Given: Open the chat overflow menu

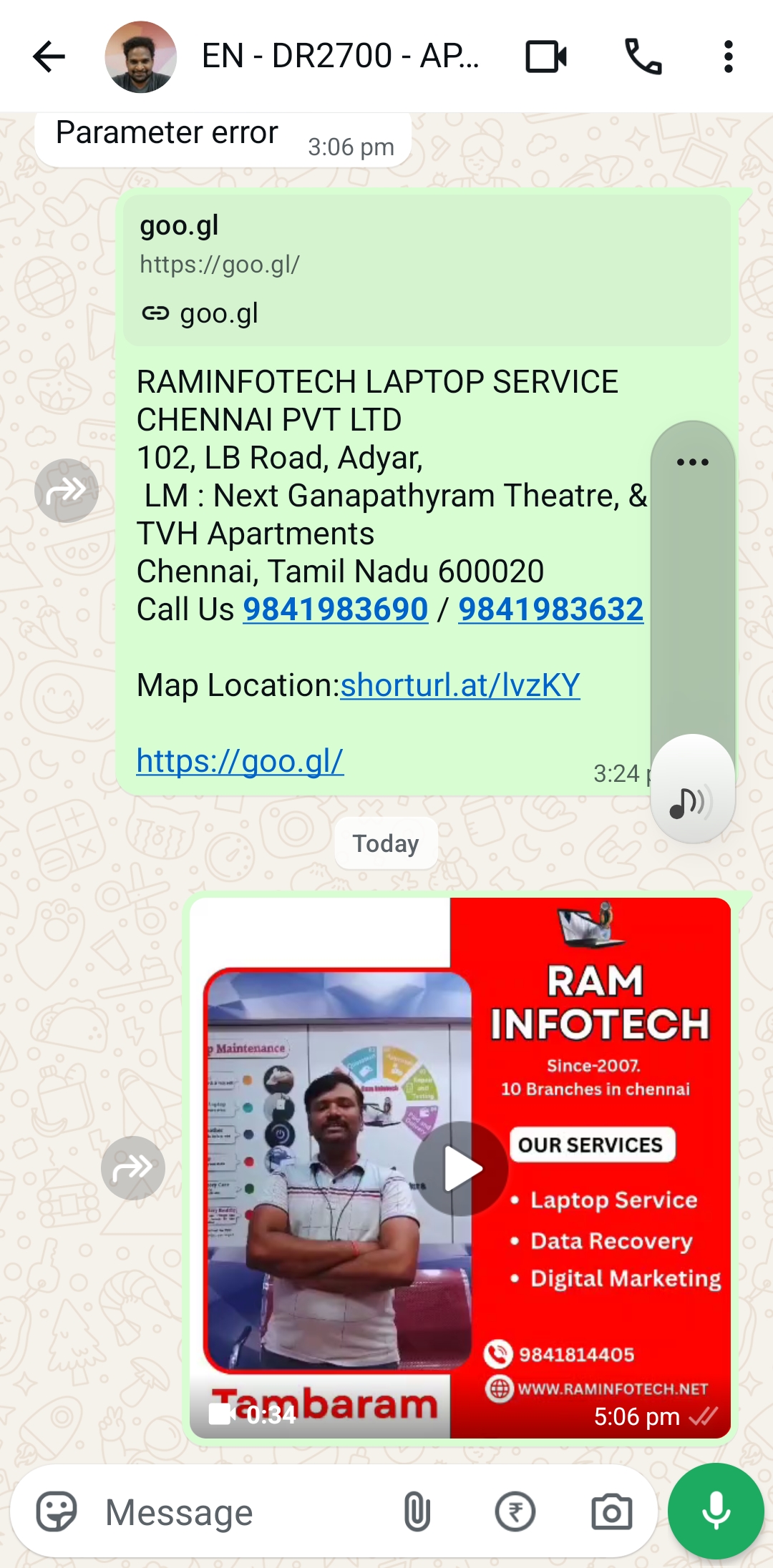Looking at the screenshot, I should pos(728,57).
